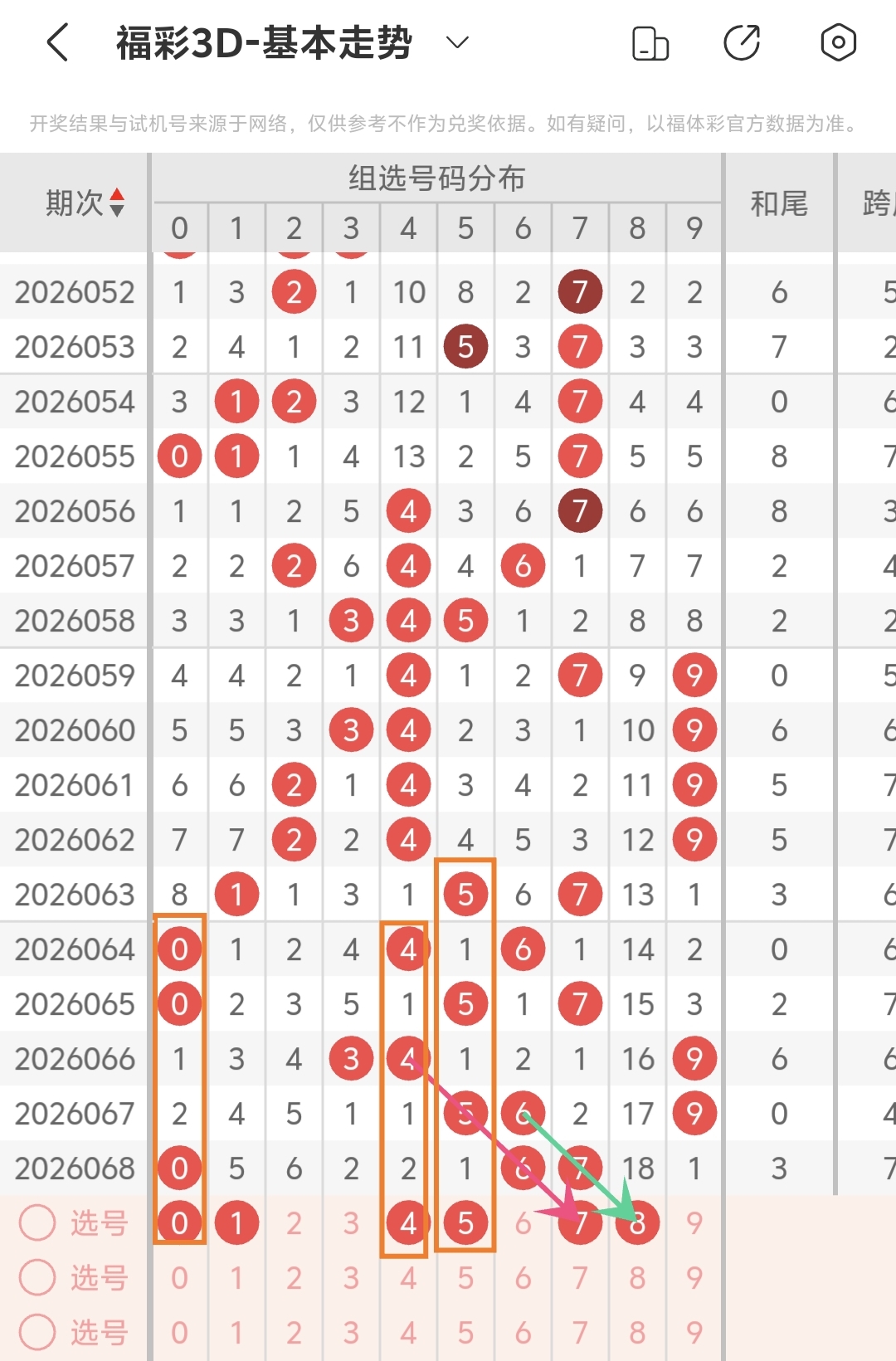The height and width of the screenshot is (1361, 896).
Task: Sort by the 期次 column header
Action: [83, 202]
